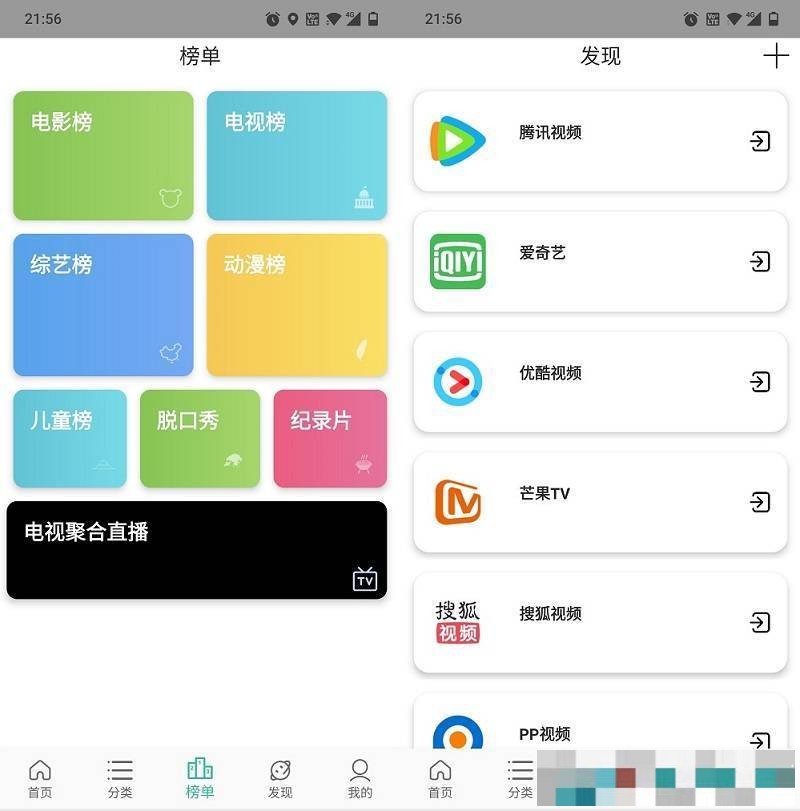Screen dimensions: 800x811
Task: Select the 综艺榜 card
Action: [x=103, y=304]
